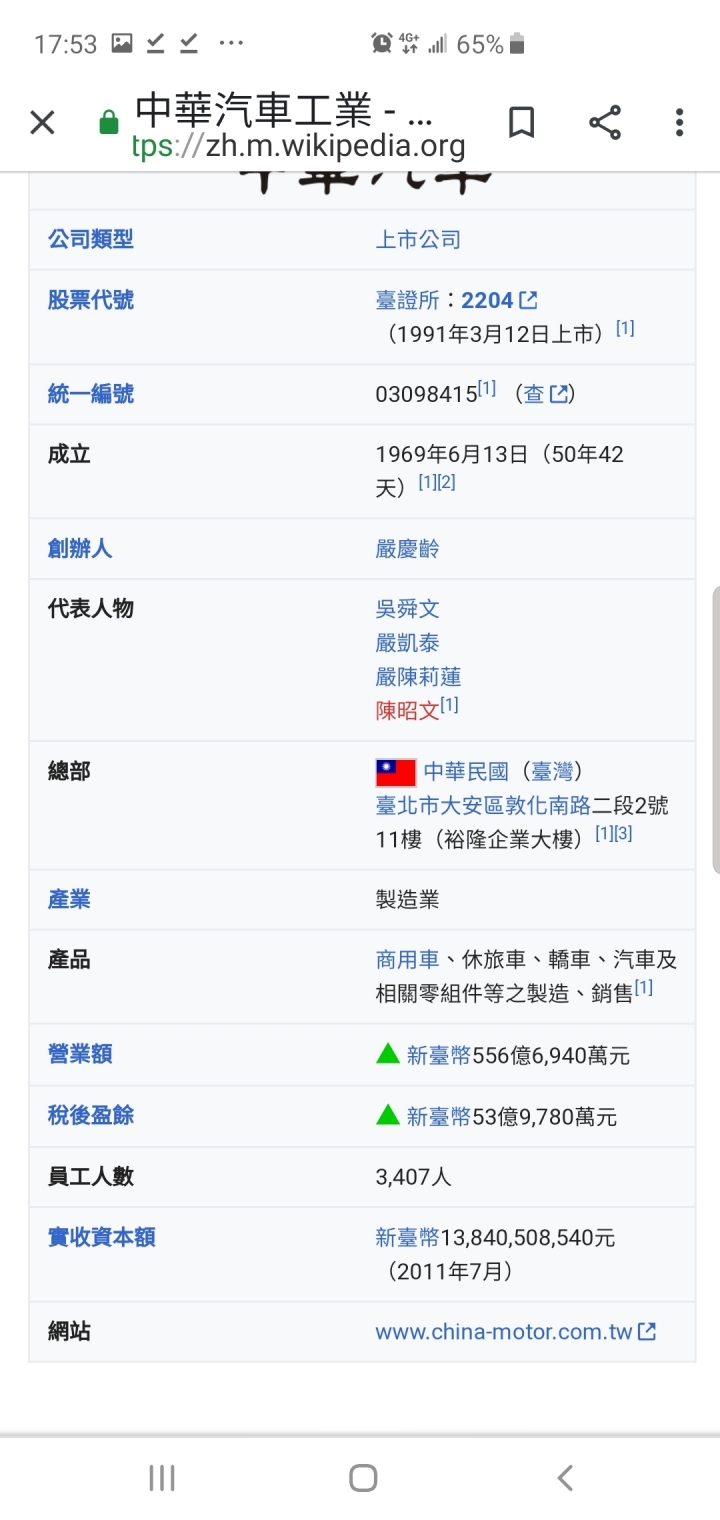Close the browser tab with X
Screen dimensions: 720x1520
tap(42, 123)
